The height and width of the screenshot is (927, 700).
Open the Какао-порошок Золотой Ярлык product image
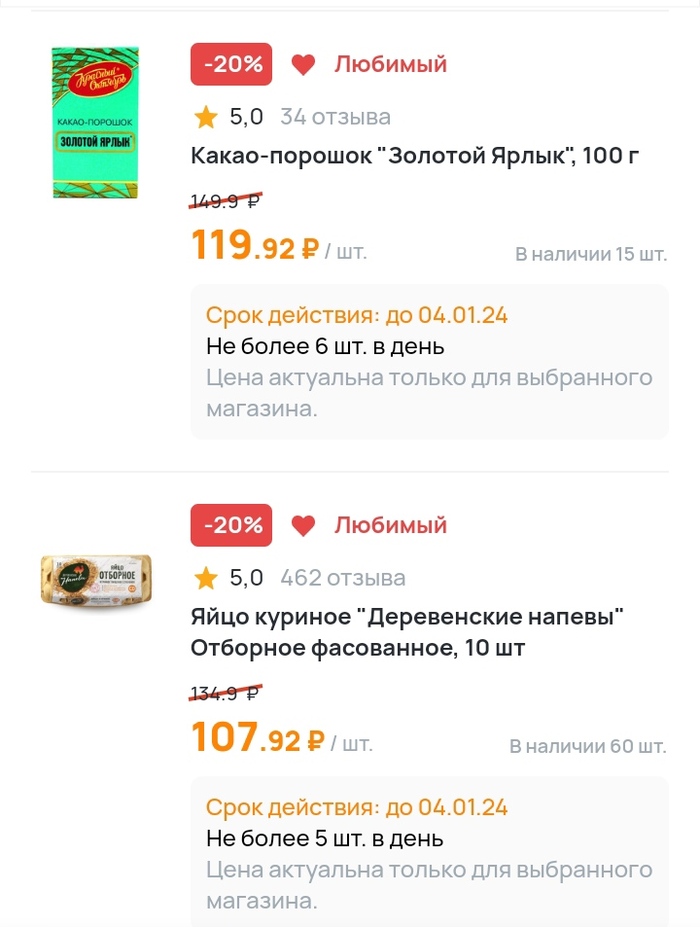tap(96, 121)
